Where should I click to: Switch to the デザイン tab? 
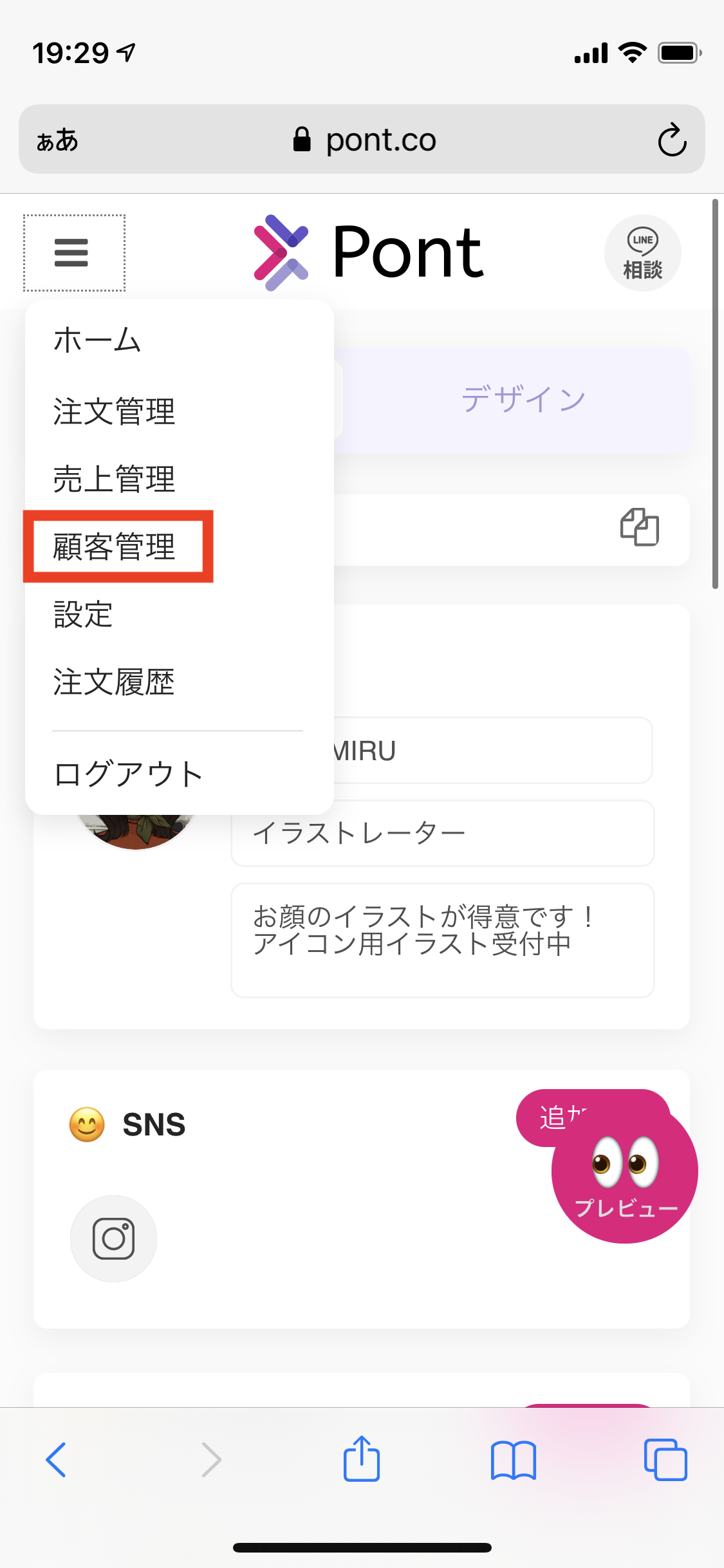pyautogui.click(x=523, y=400)
